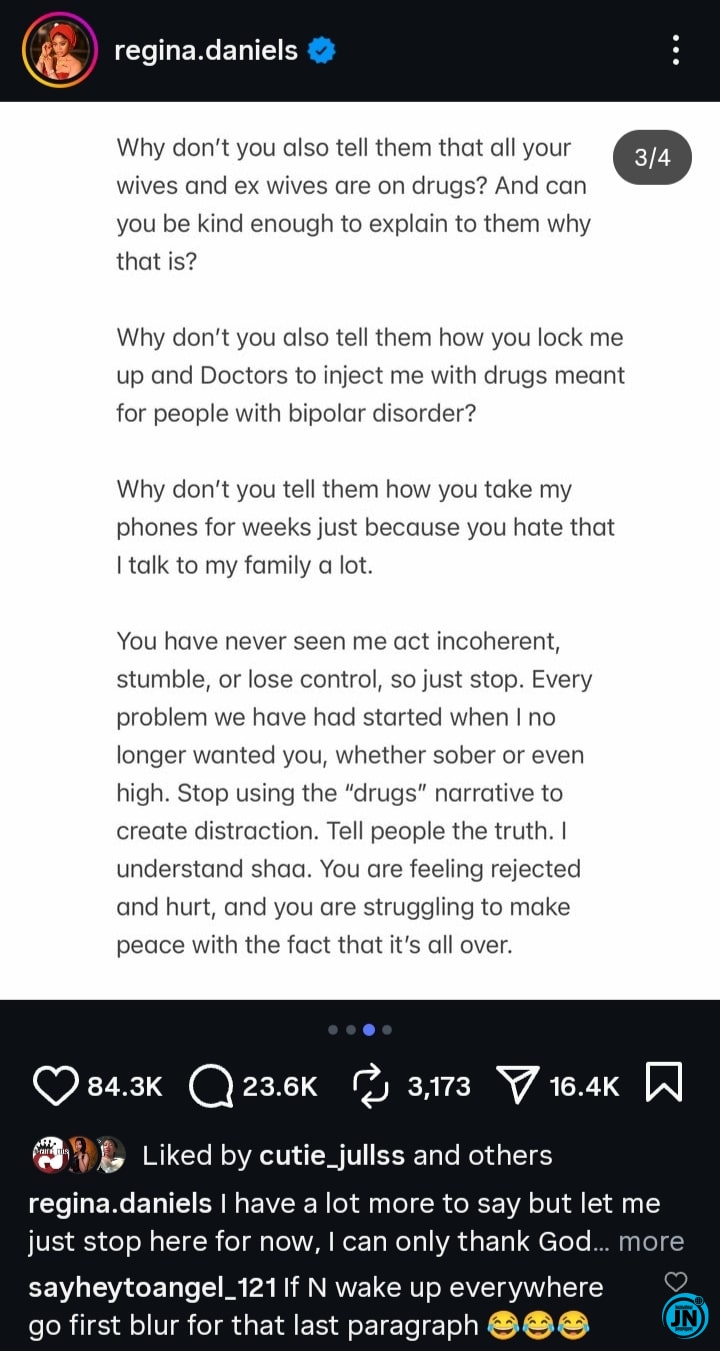Screen dimensions: 720x1351
Task: Like the regina.daniels post
Action: point(57,1086)
